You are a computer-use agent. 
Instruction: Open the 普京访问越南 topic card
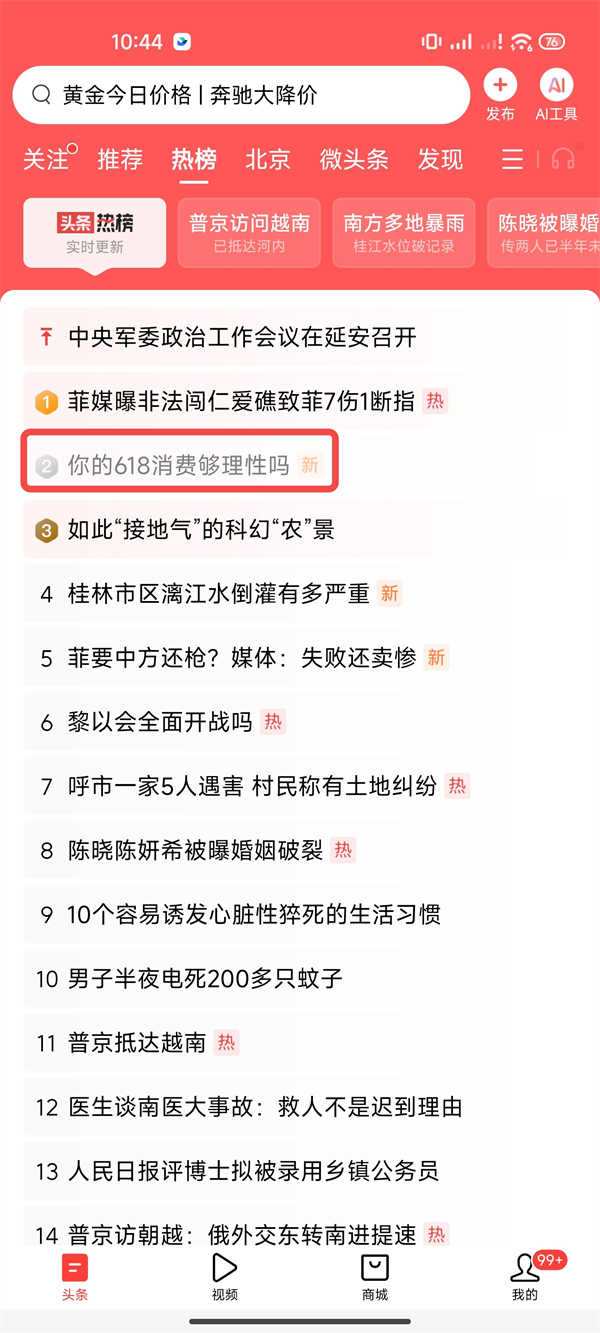pos(249,233)
